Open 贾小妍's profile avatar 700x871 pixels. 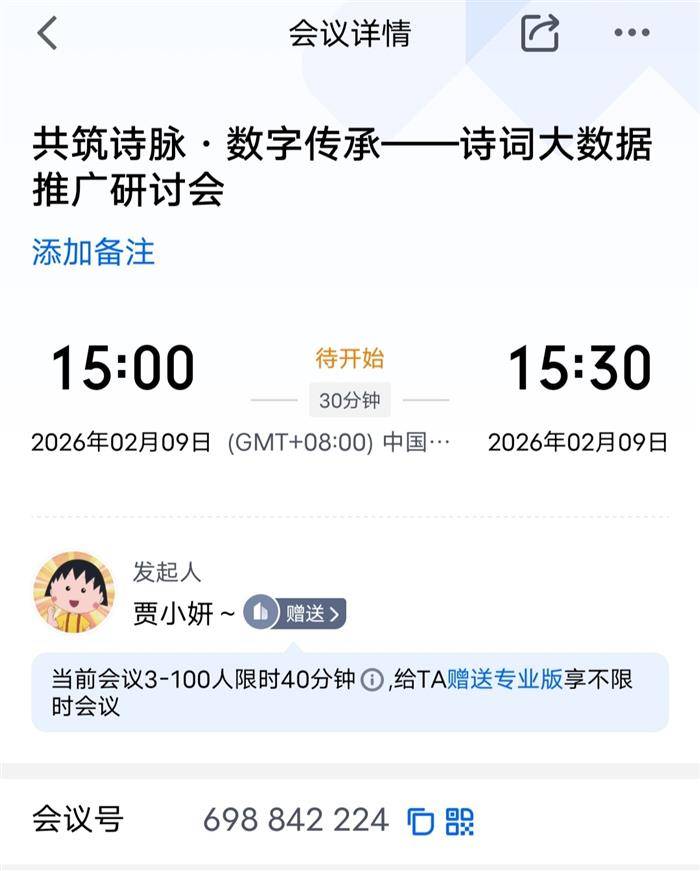pos(74,591)
